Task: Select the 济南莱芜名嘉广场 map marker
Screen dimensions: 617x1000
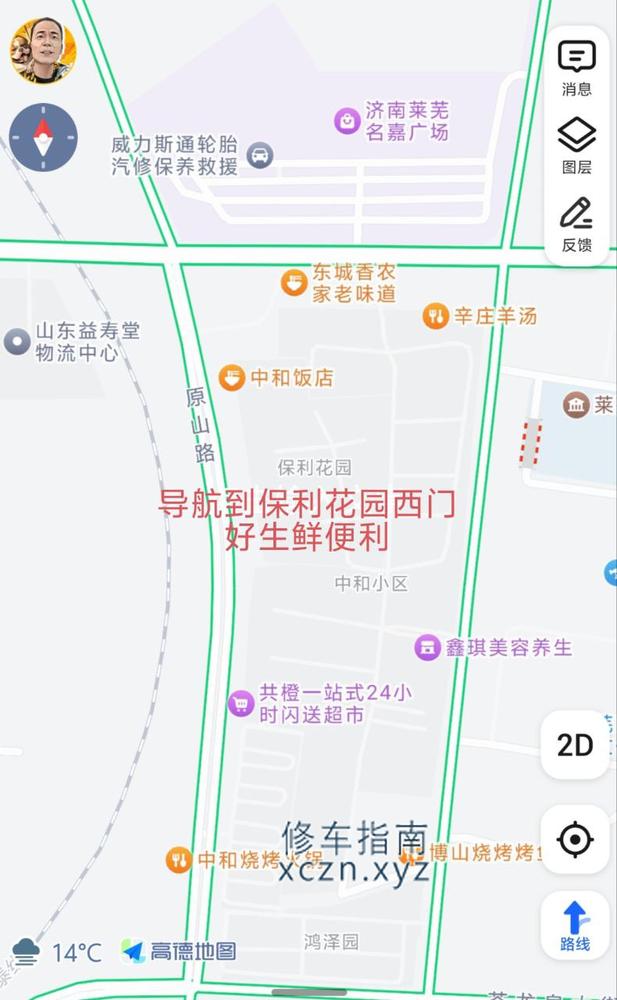Action: [x=346, y=121]
